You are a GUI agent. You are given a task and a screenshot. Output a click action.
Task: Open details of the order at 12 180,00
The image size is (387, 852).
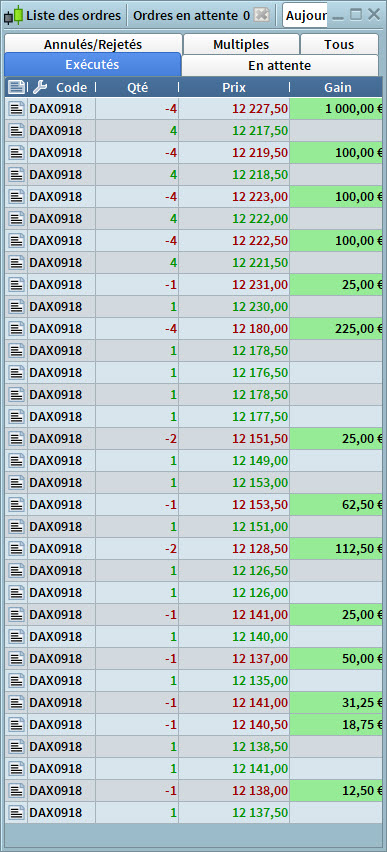[x=17, y=329]
